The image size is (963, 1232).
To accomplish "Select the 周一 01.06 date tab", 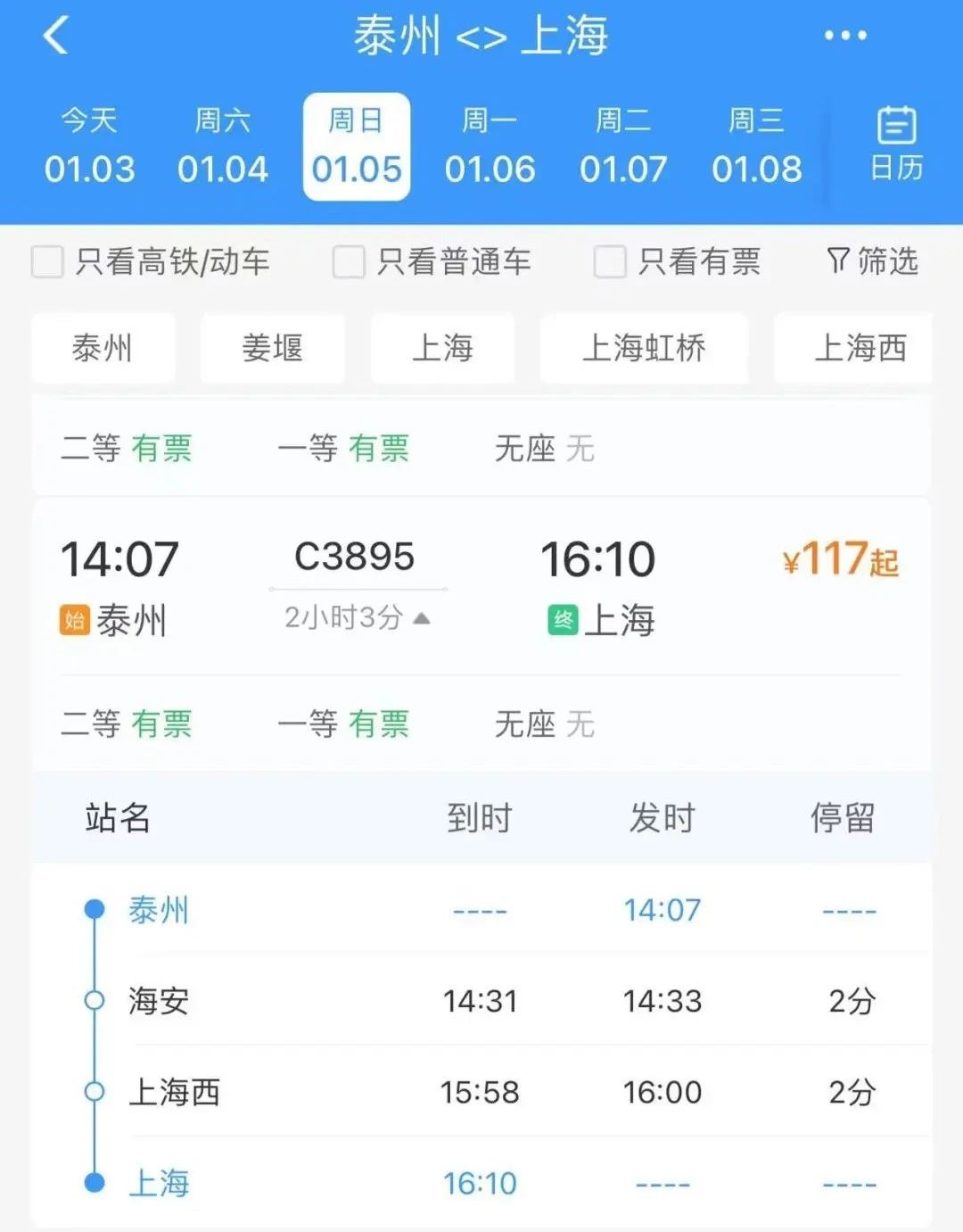I will coord(490,147).
